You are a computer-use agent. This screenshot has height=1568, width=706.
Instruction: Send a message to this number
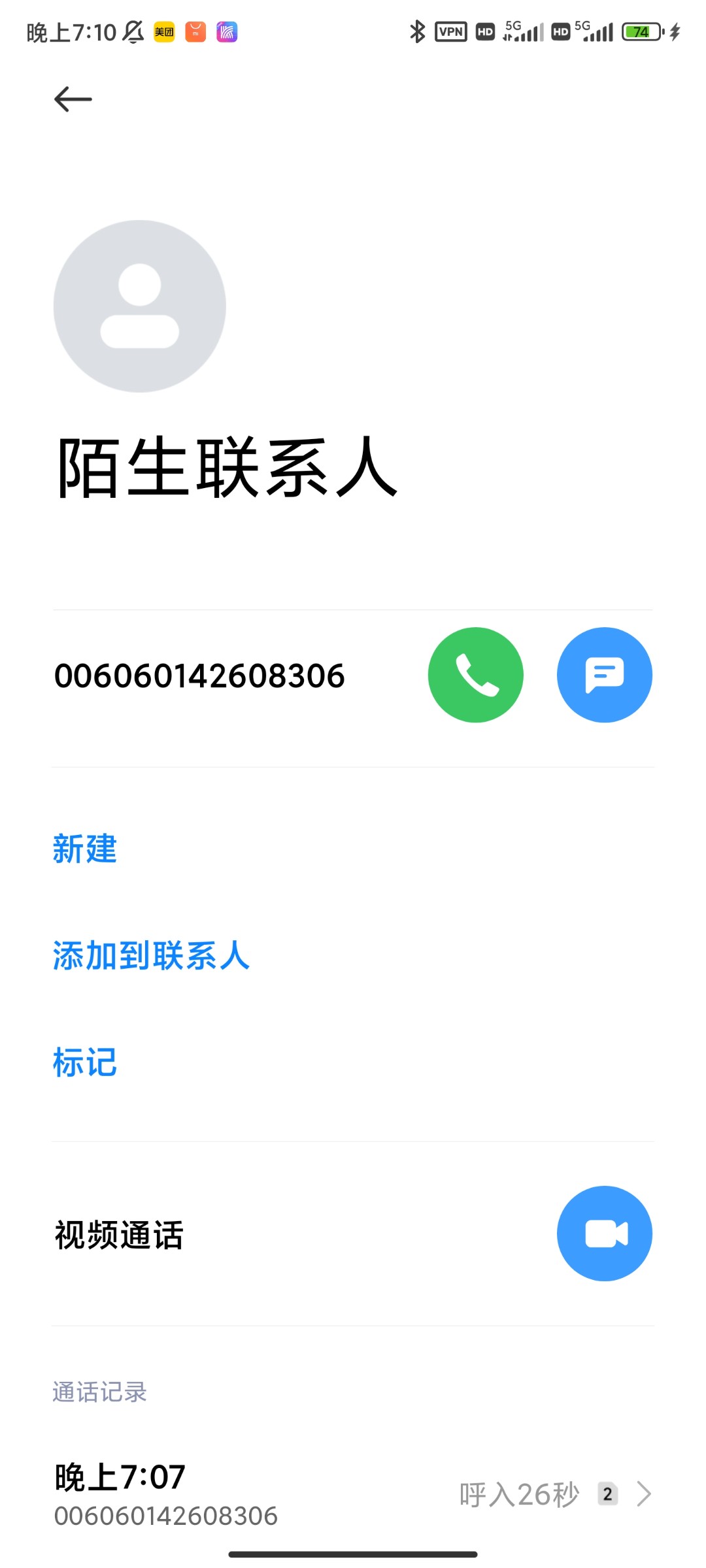[604, 675]
